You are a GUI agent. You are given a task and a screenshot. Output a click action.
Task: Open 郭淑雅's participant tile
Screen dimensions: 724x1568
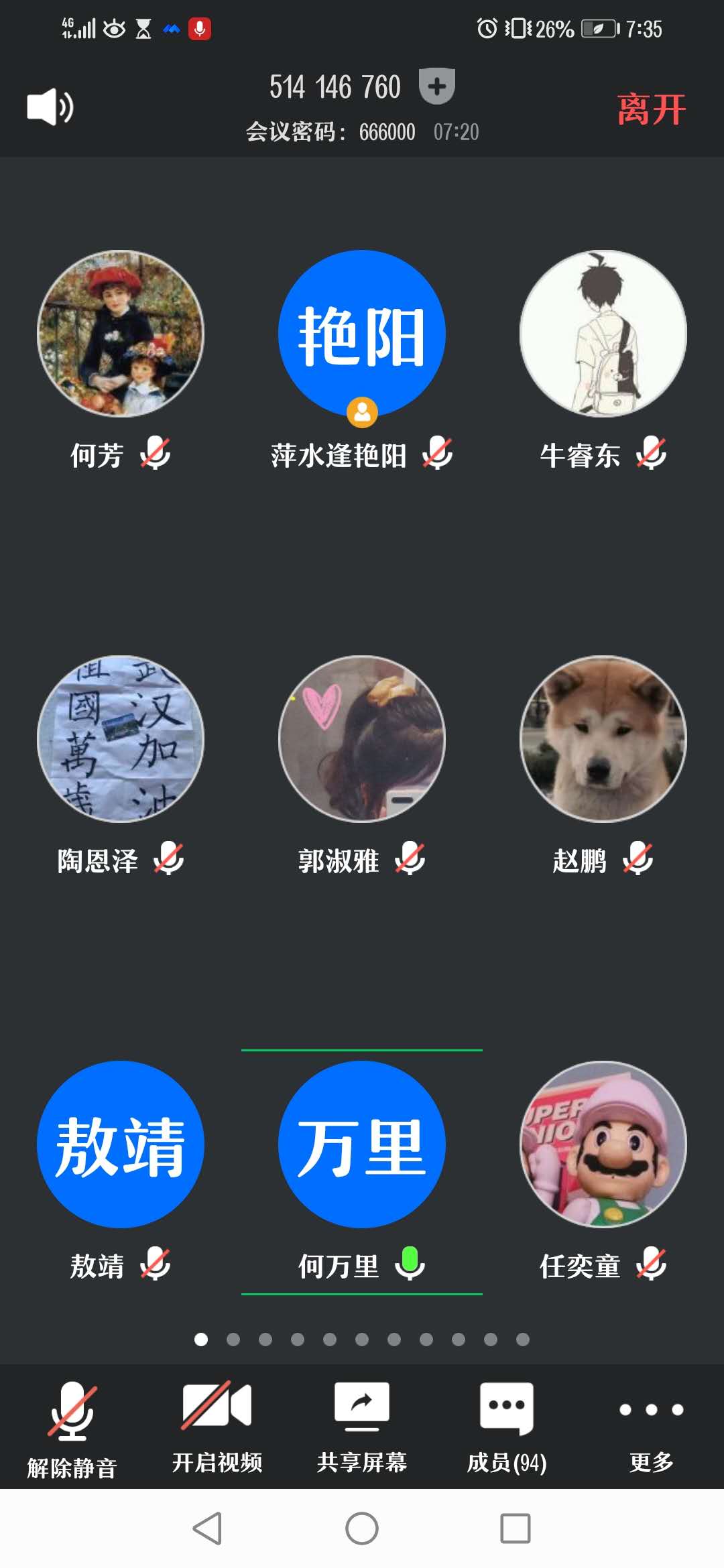362,739
